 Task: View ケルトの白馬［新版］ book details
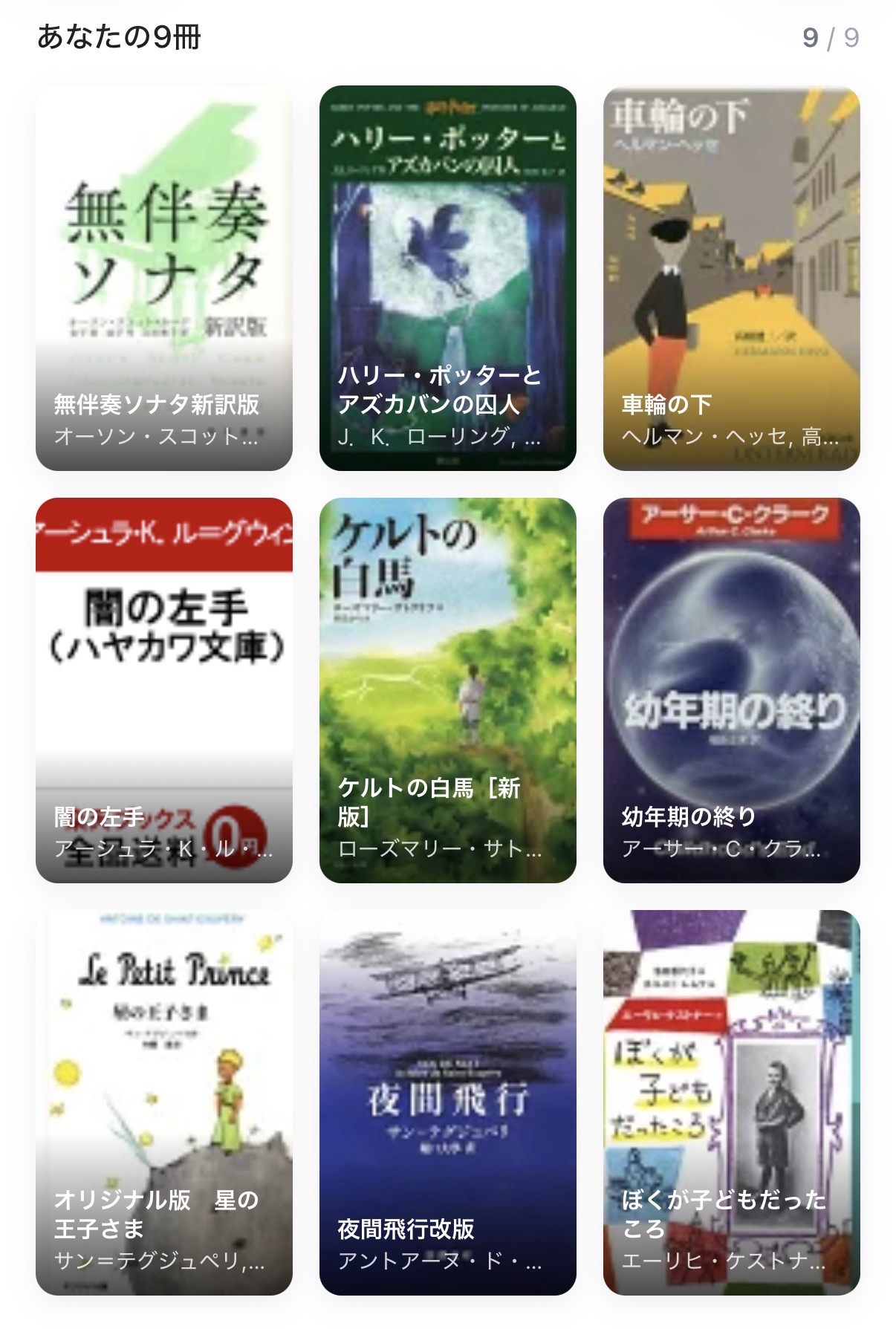pos(447,689)
